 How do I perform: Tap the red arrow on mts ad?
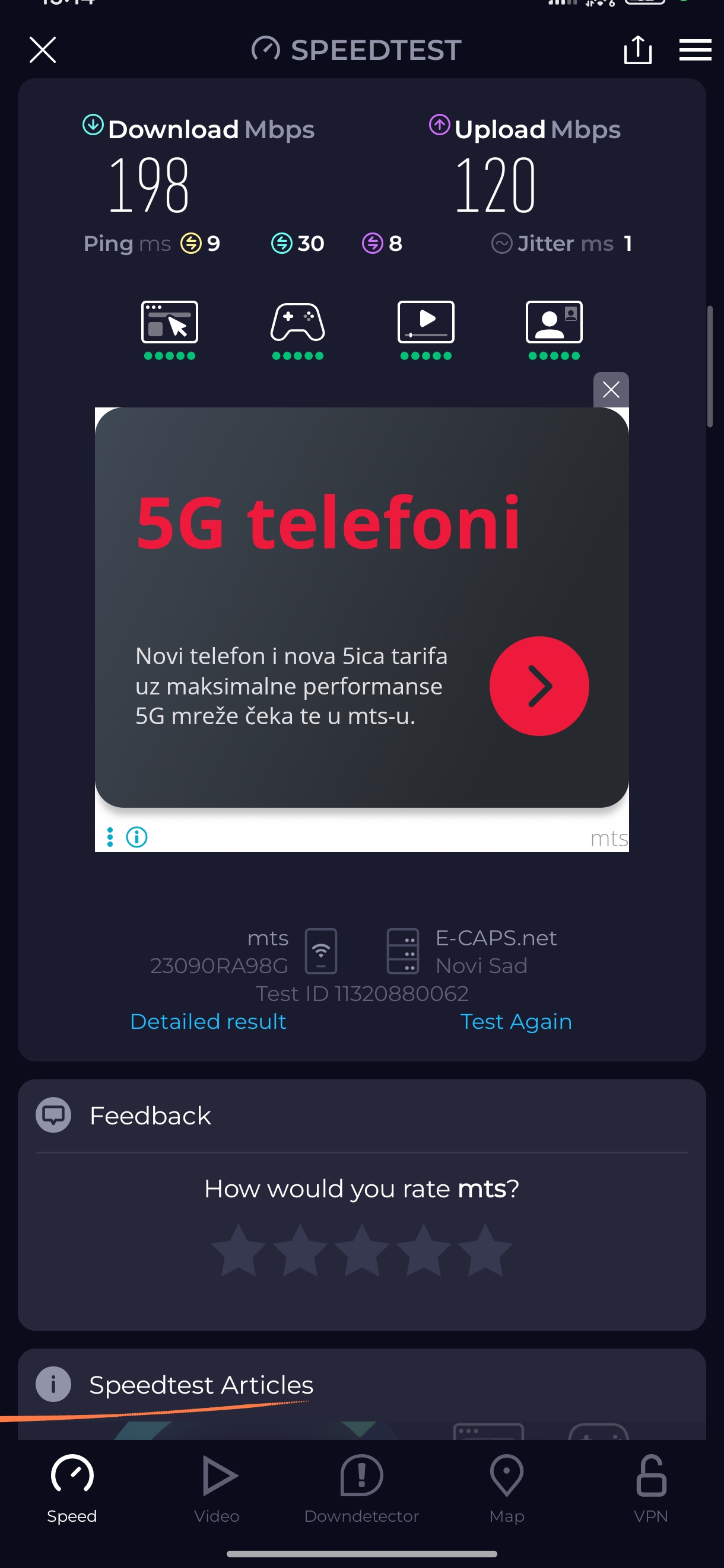click(x=539, y=686)
